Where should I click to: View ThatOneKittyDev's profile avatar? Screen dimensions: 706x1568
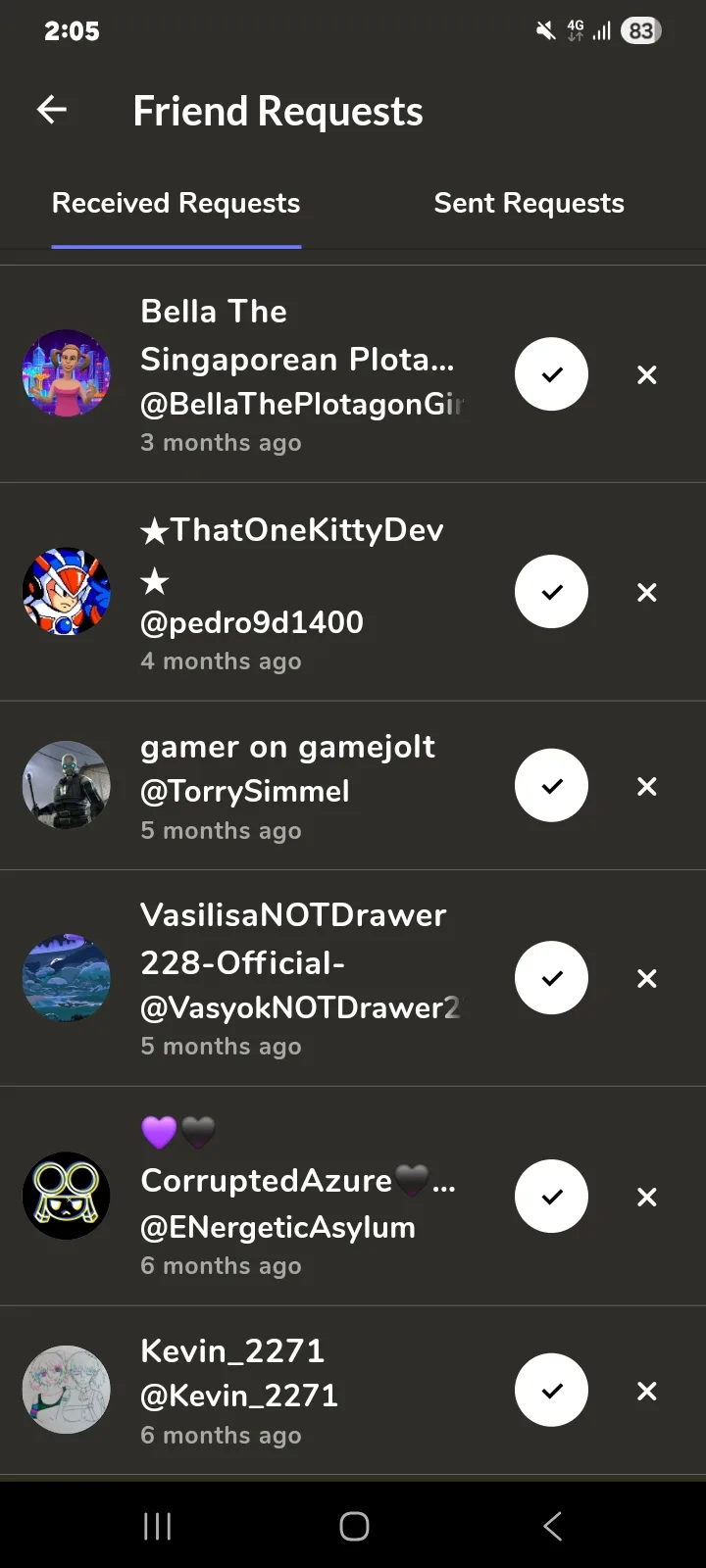click(x=67, y=592)
